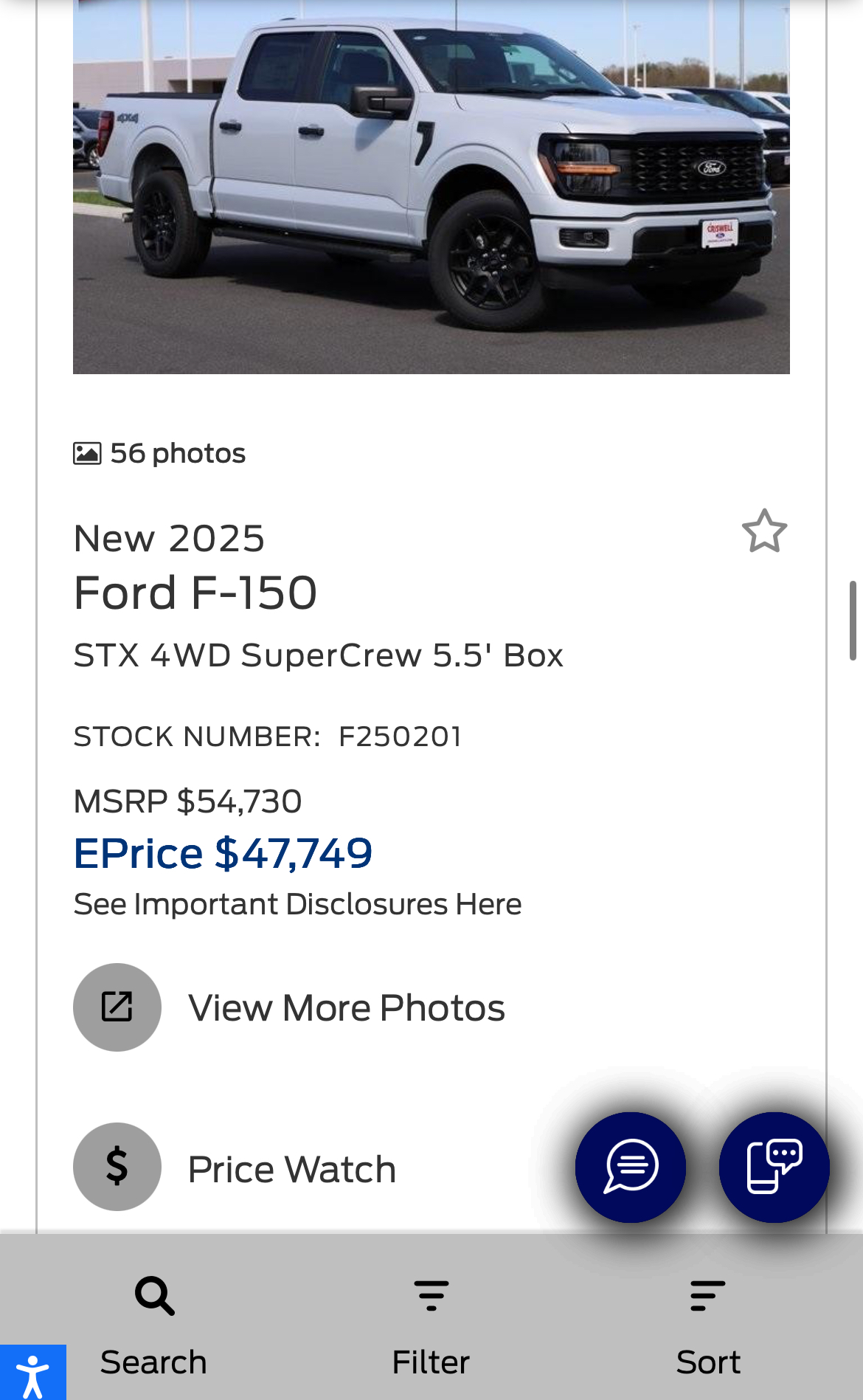
Task: Open the Sort options
Action: coord(708,1326)
